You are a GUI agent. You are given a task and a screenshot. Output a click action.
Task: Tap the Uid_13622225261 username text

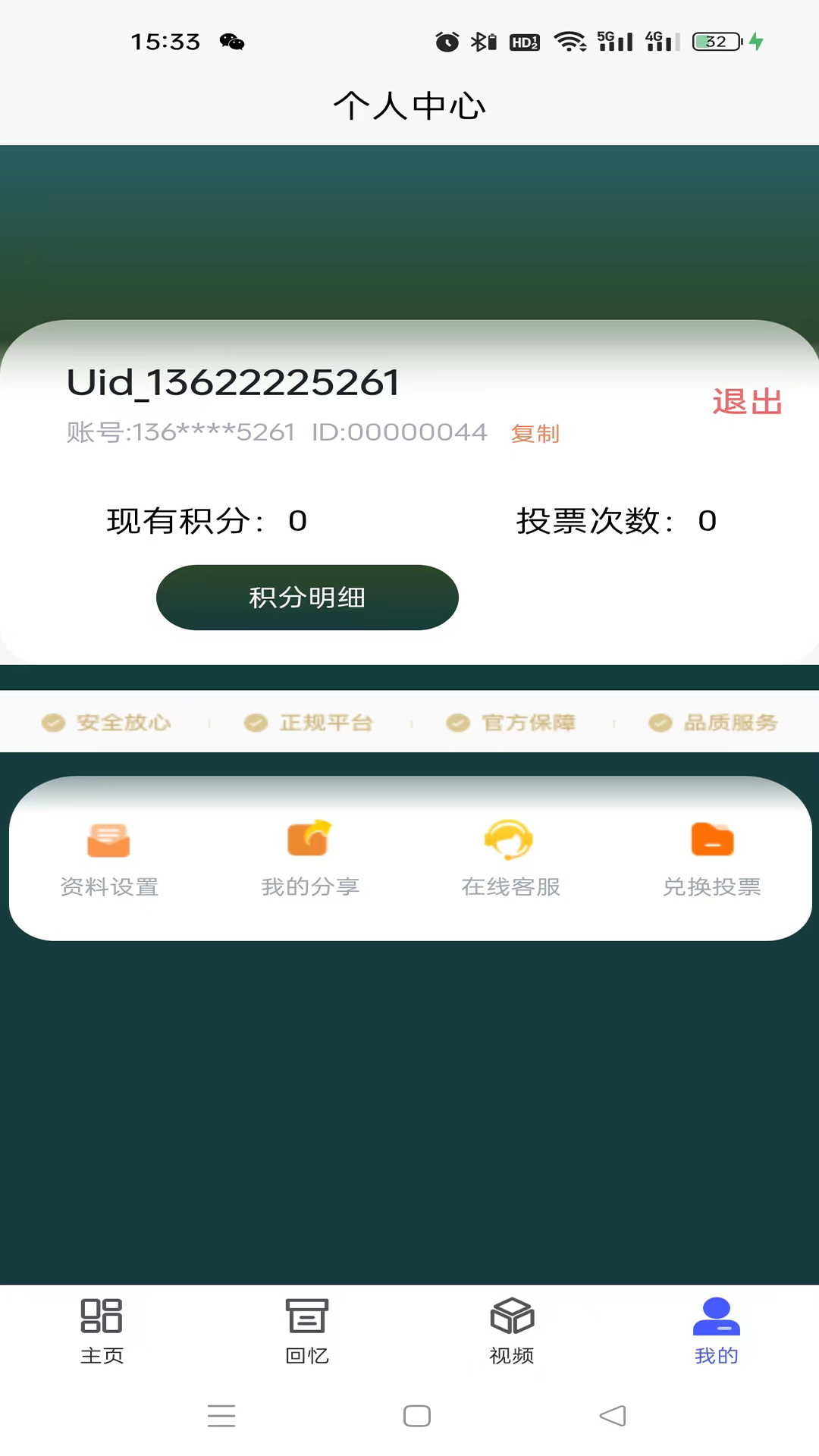tap(231, 381)
